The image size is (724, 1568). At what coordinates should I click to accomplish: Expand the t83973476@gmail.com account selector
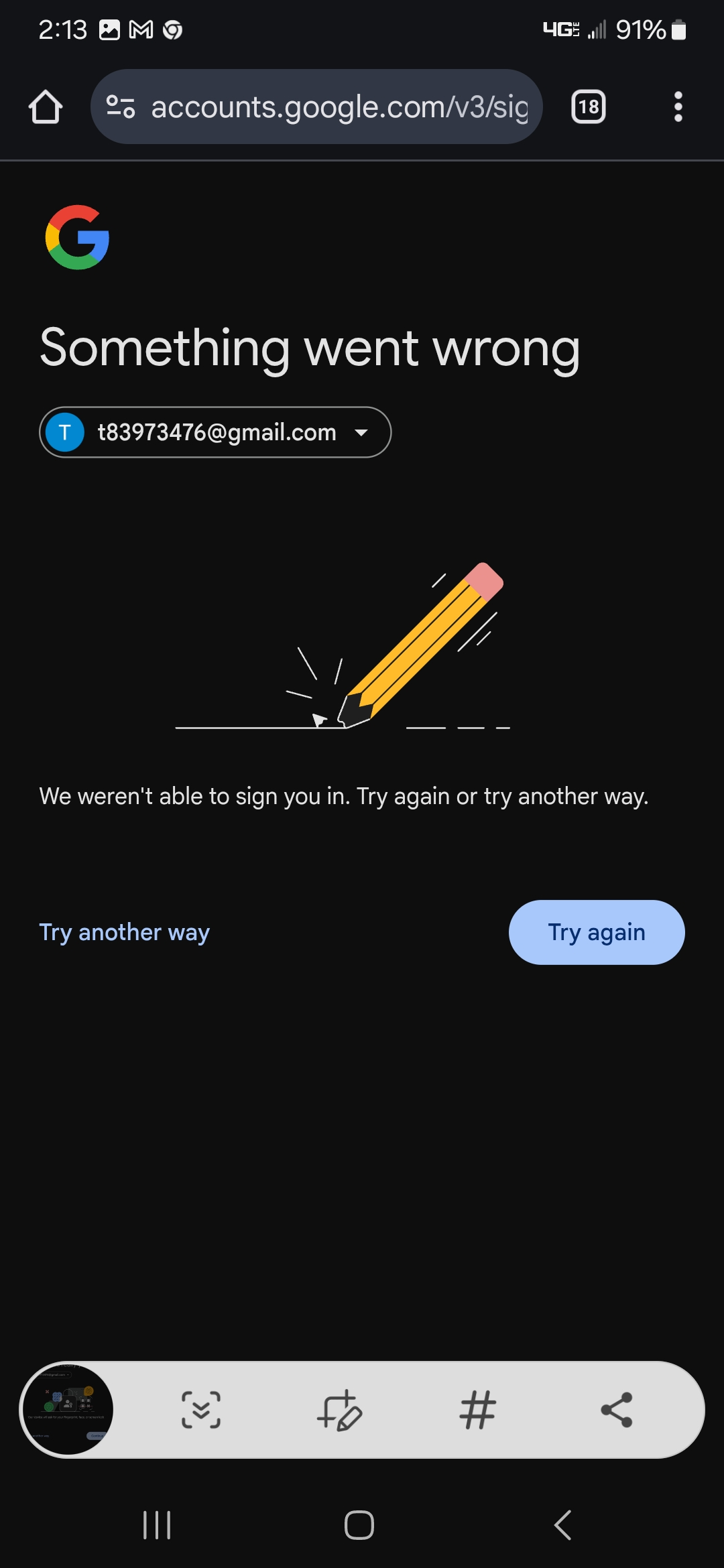(215, 432)
